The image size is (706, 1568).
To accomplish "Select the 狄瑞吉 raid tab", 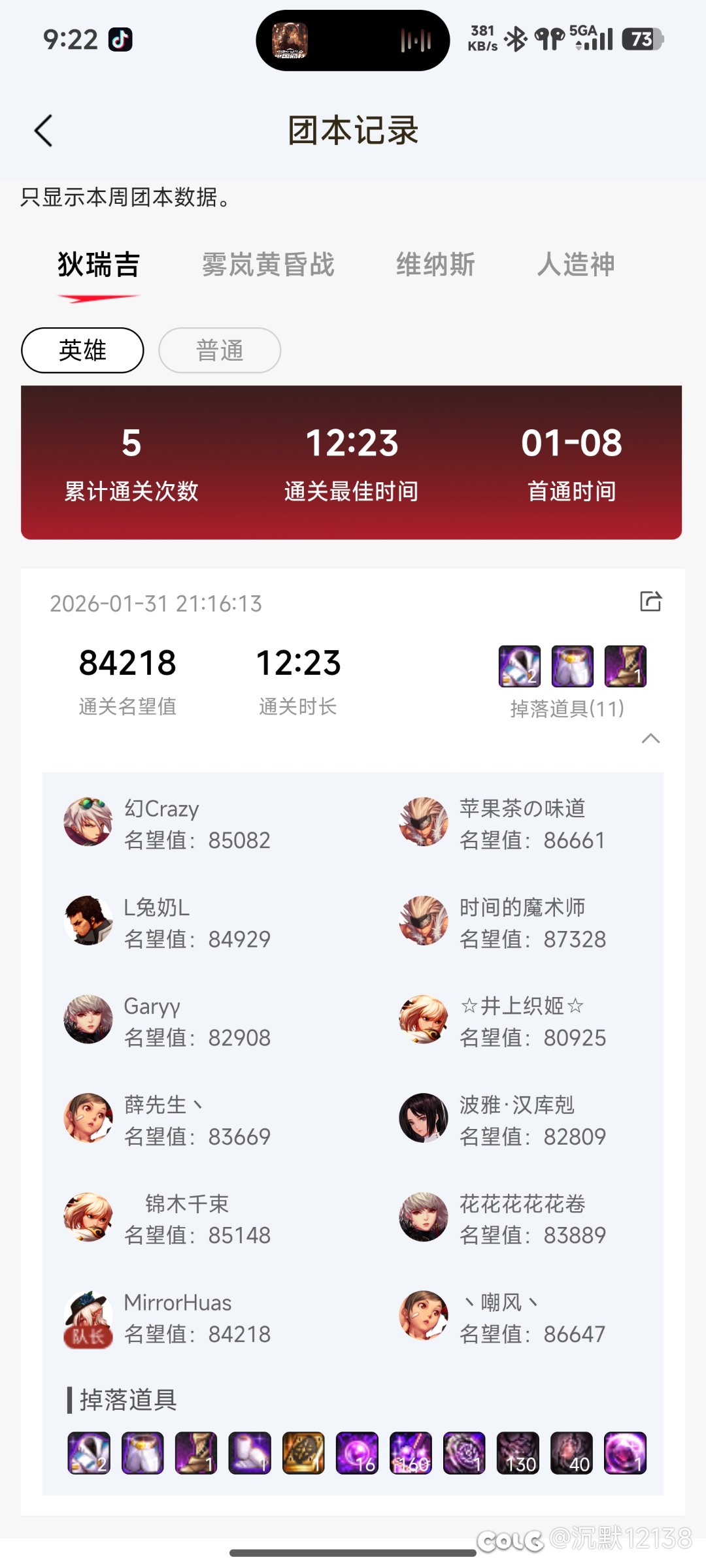I will click(x=99, y=265).
